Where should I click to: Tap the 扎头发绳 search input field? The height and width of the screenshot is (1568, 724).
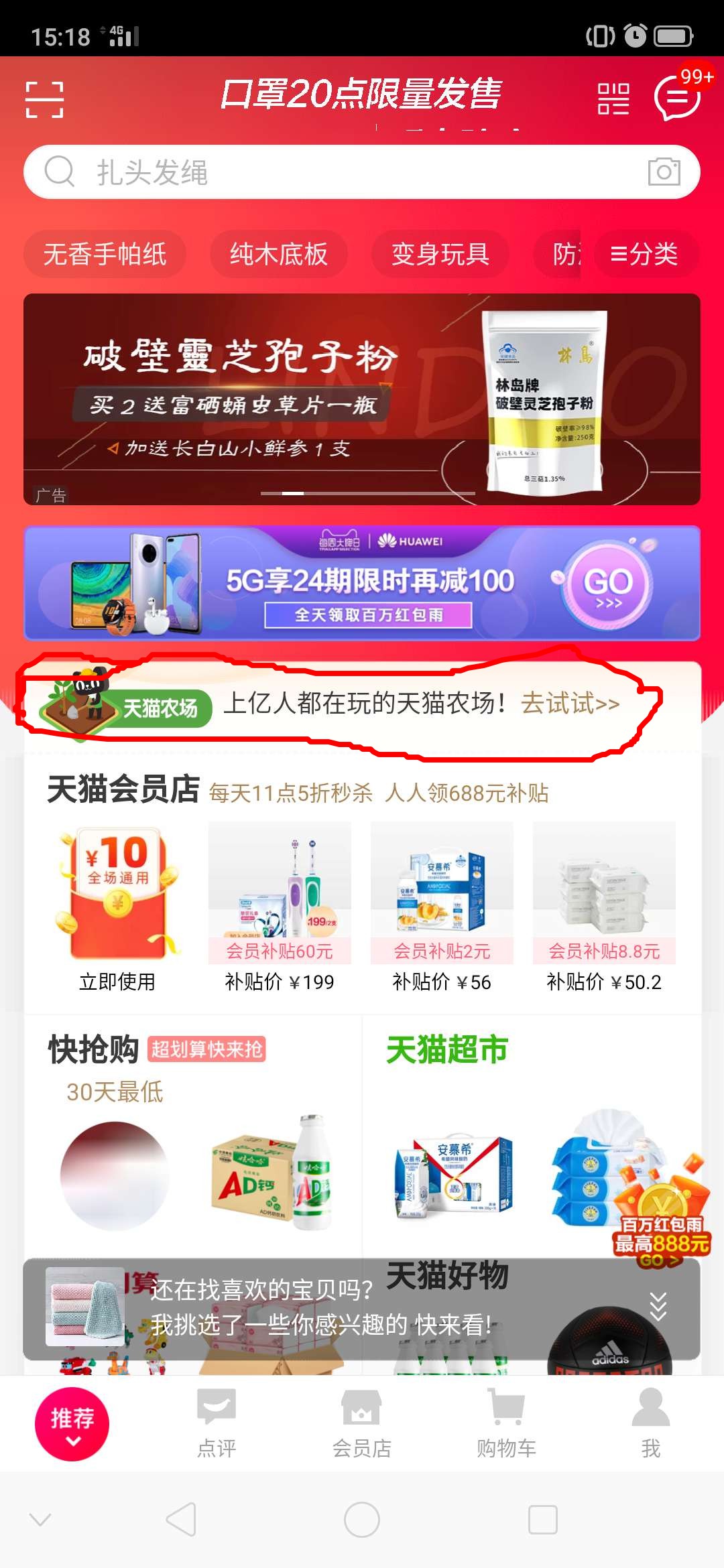(x=268, y=172)
